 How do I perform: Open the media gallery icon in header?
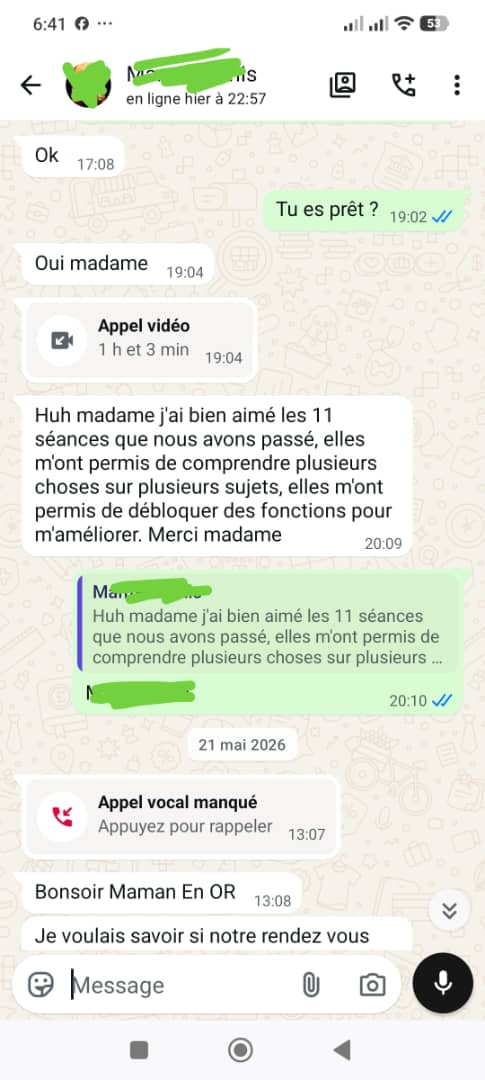coord(342,85)
